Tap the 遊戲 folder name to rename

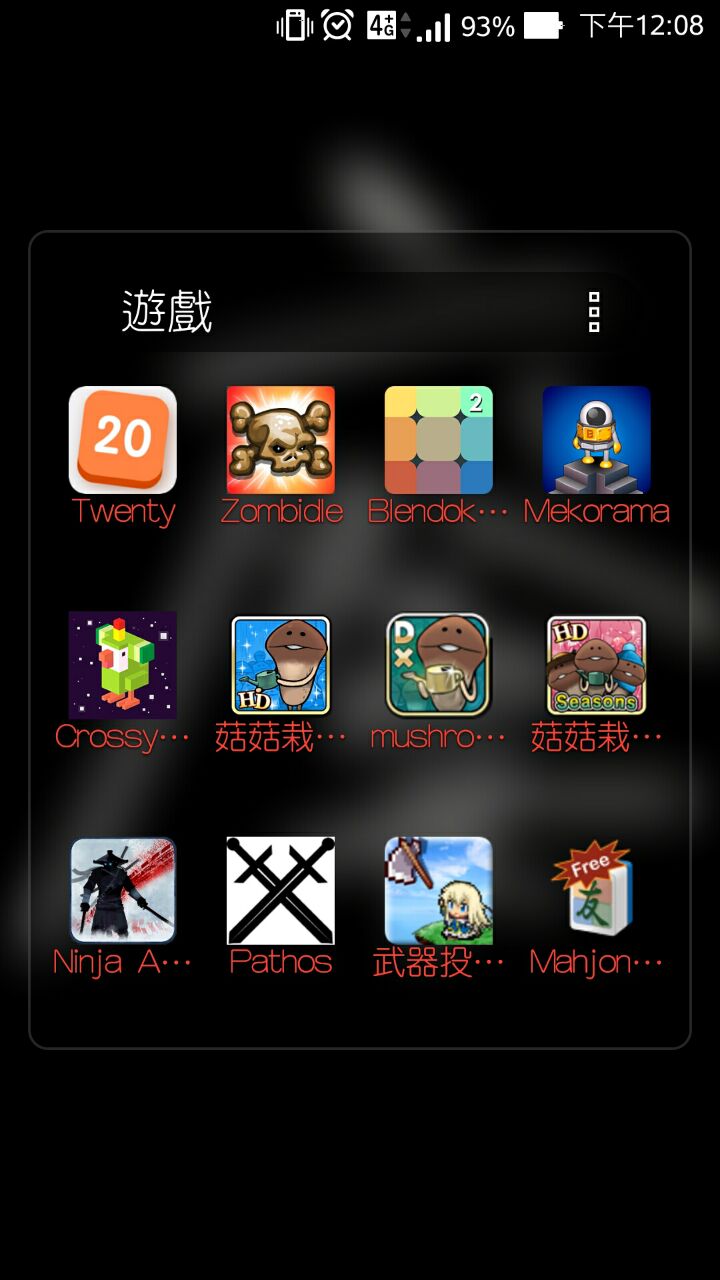(168, 312)
